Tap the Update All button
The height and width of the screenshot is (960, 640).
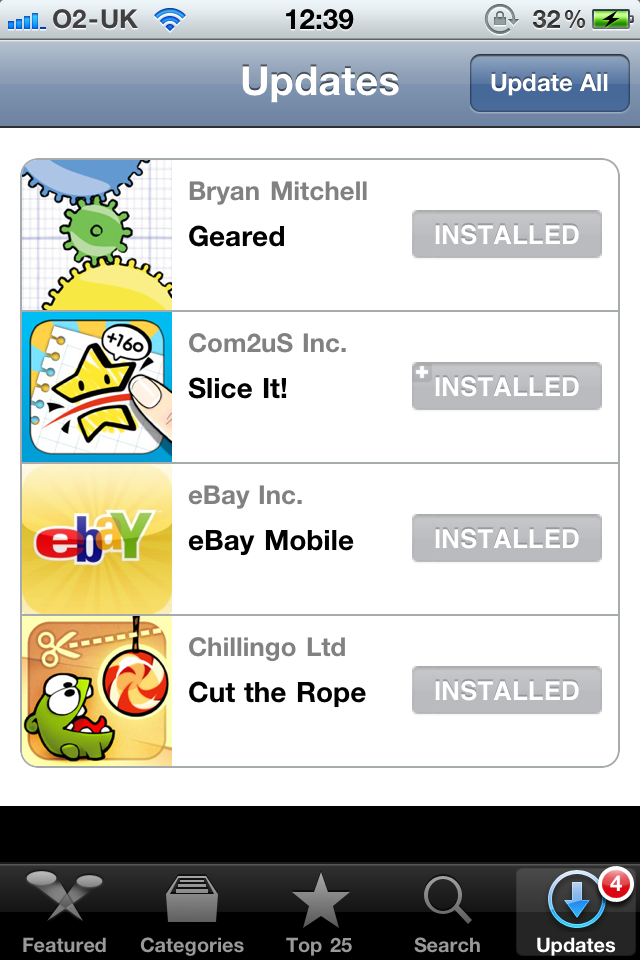(549, 83)
